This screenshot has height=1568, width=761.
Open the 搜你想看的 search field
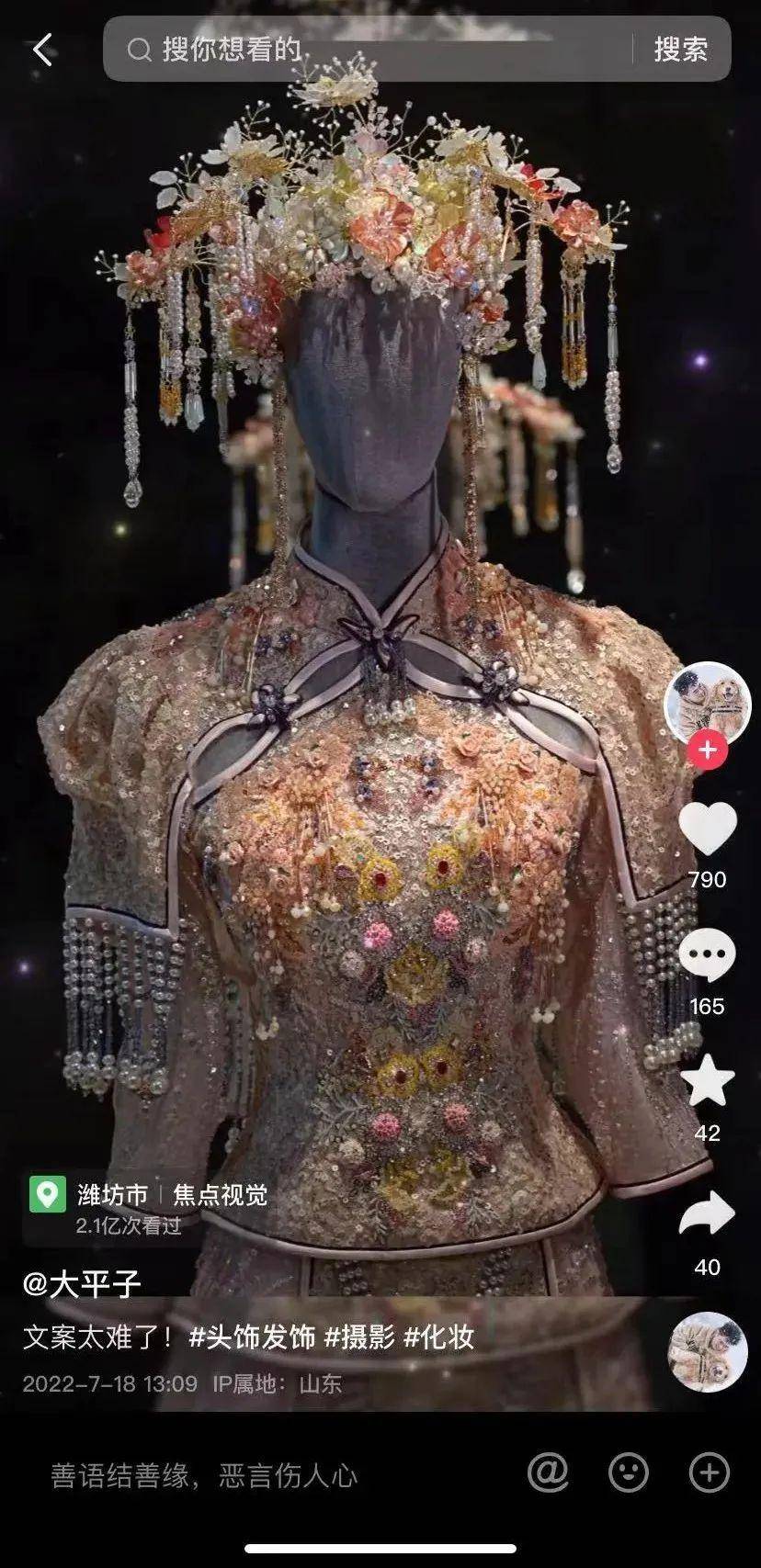pos(368,49)
